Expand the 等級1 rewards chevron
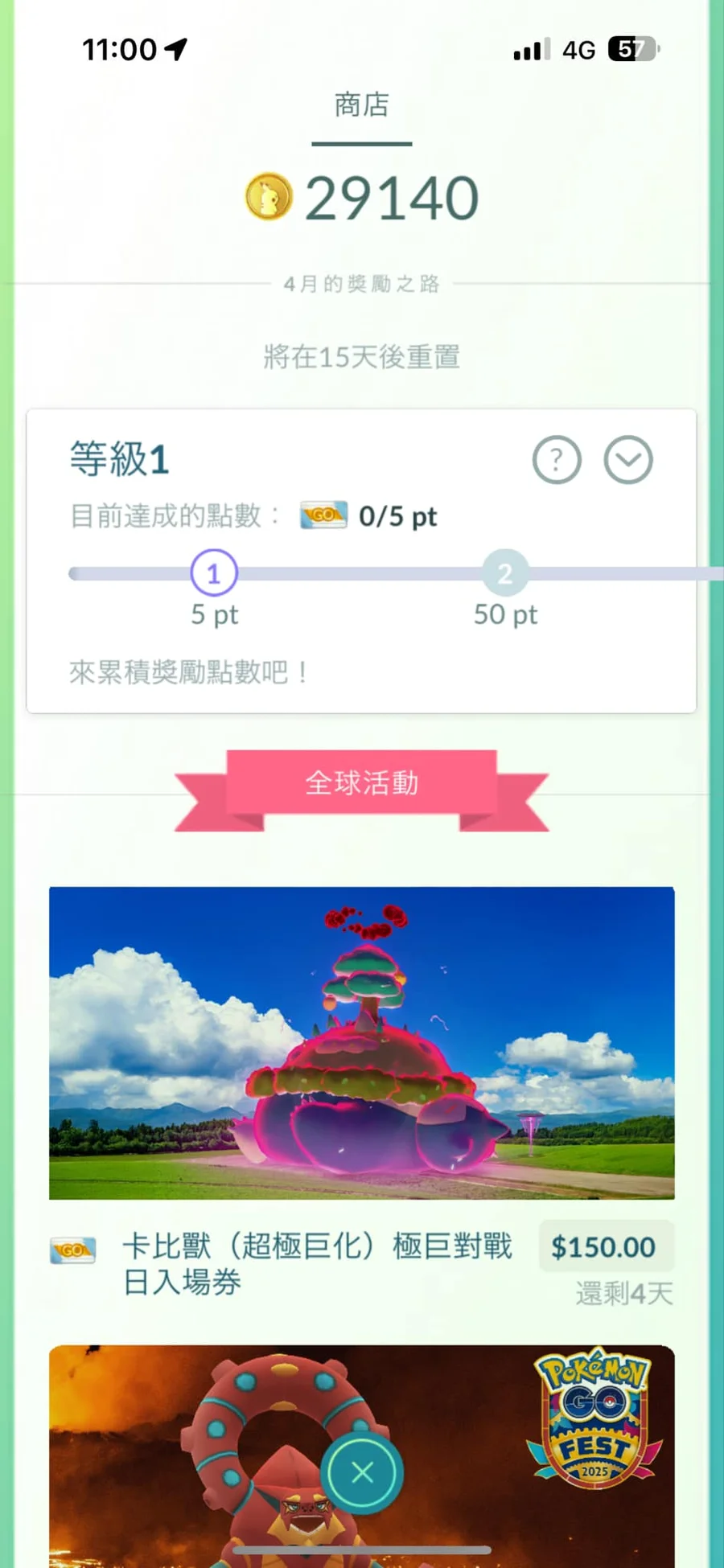 pyautogui.click(x=627, y=460)
